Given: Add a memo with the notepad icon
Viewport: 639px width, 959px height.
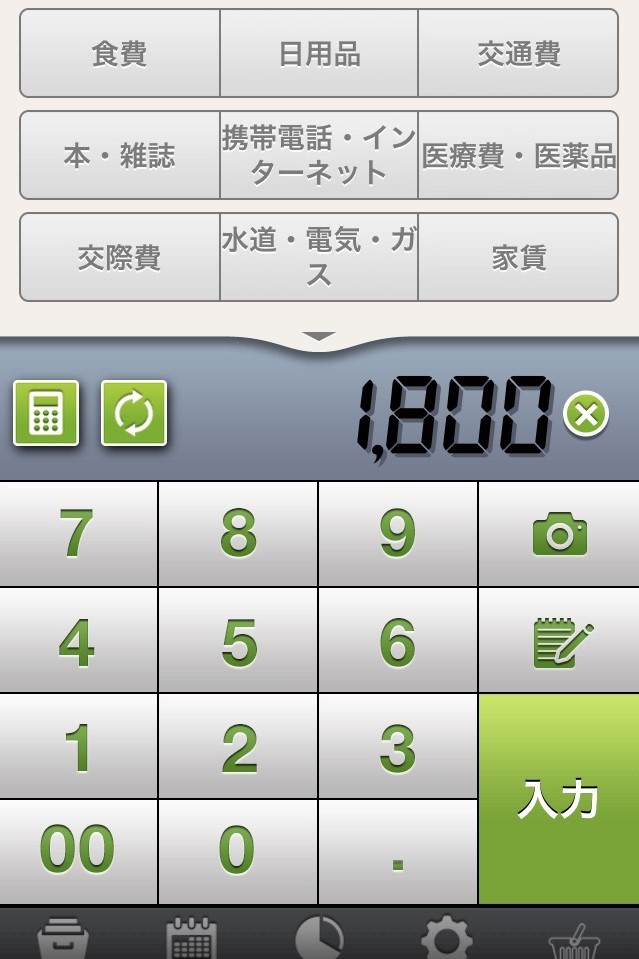Looking at the screenshot, I should [x=559, y=641].
